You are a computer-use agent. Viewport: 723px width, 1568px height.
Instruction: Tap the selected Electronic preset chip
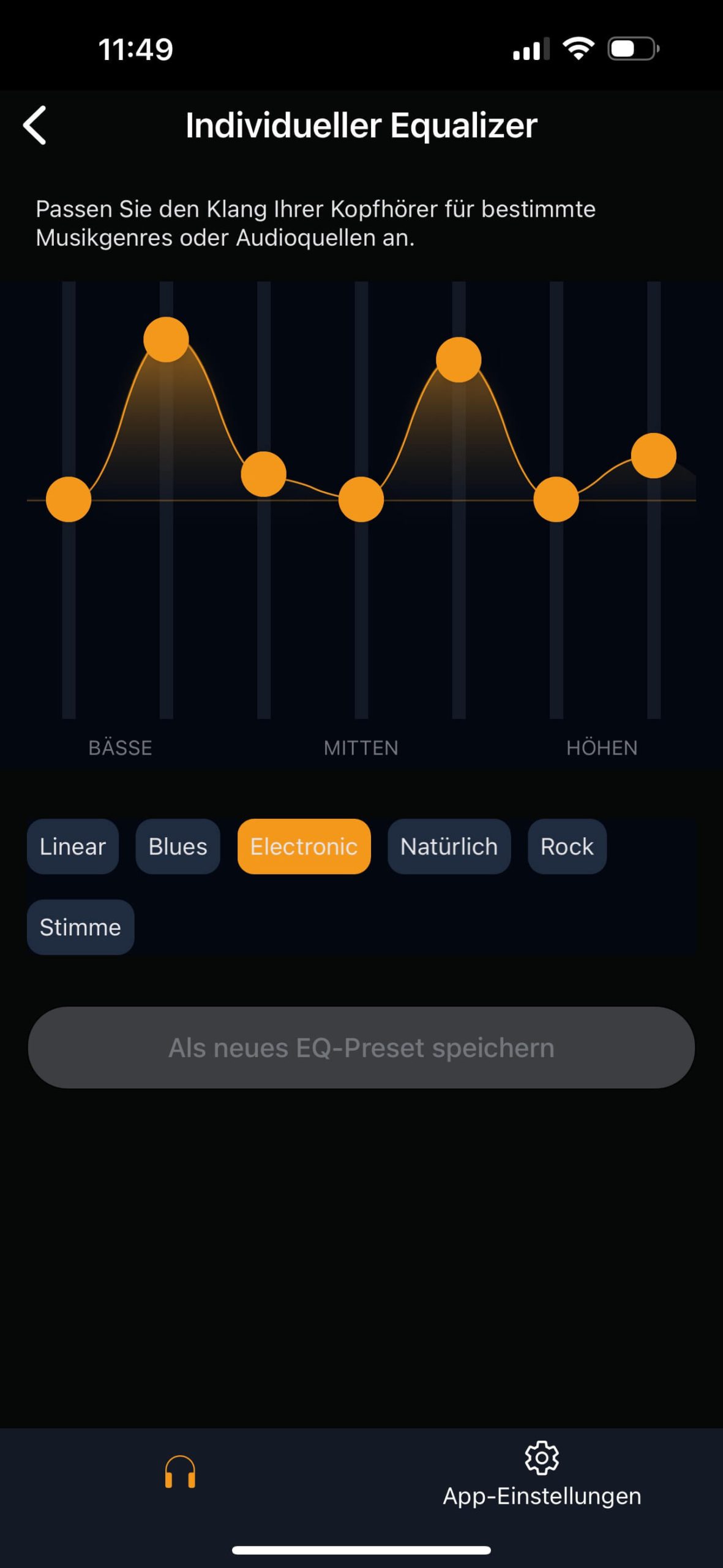304,846
